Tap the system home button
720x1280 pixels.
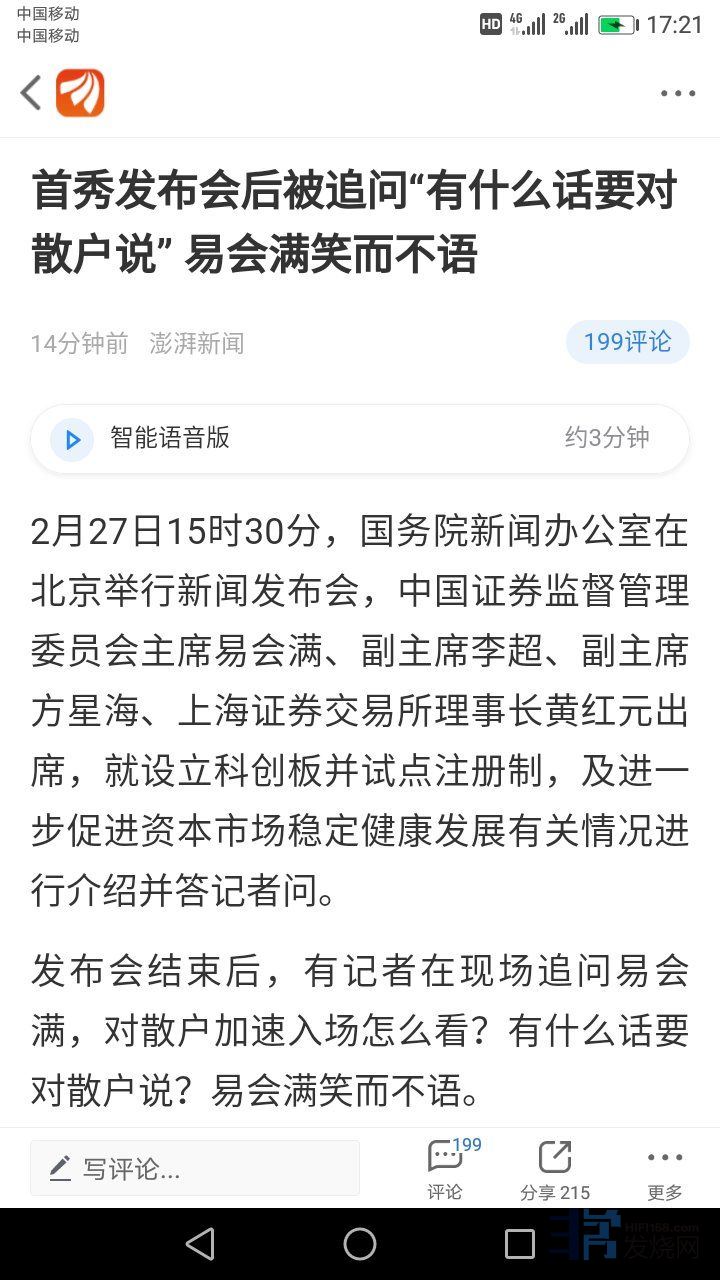coord(360,1244)
